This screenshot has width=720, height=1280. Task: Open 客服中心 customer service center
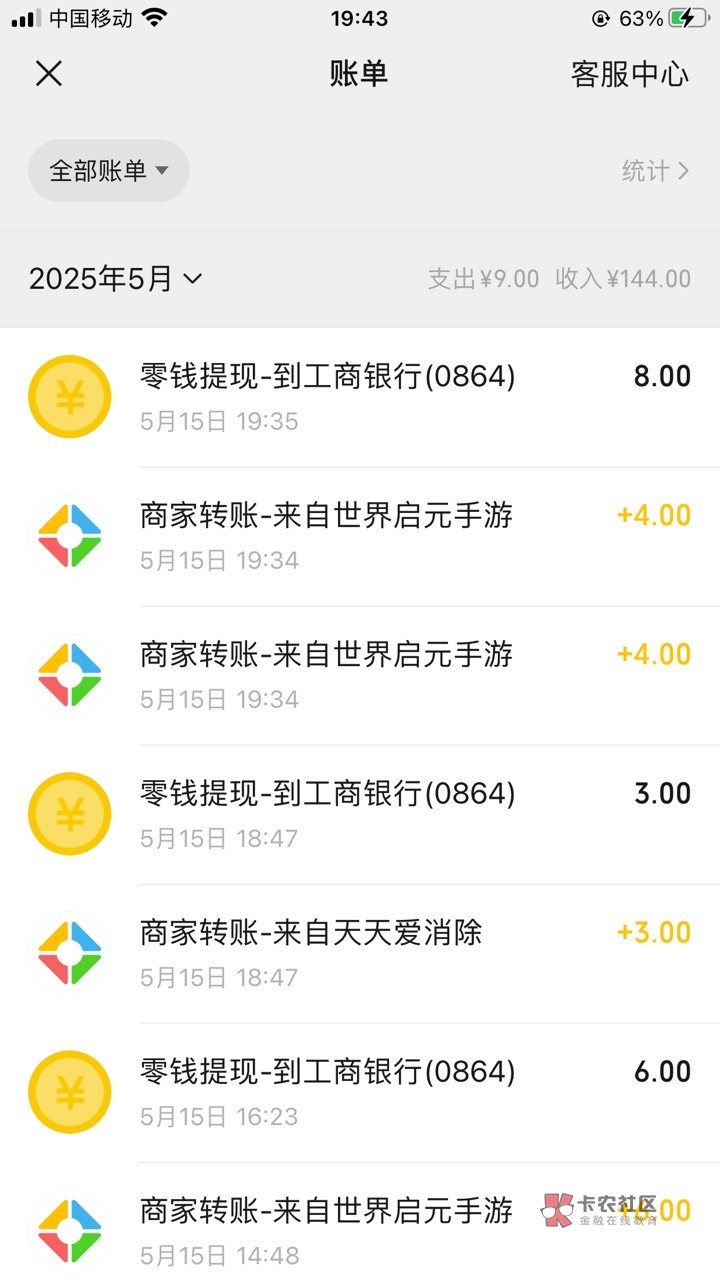(629, 74)
